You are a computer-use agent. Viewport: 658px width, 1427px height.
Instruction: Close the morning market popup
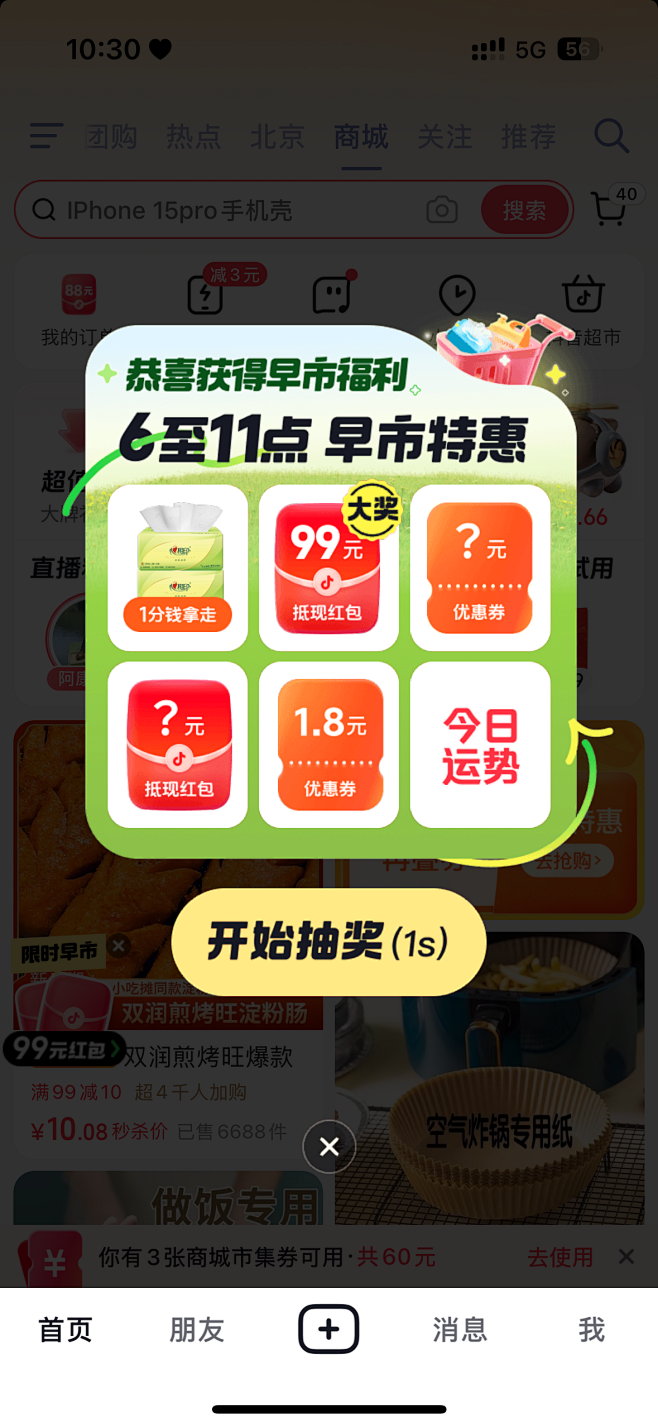(329, 1147)
